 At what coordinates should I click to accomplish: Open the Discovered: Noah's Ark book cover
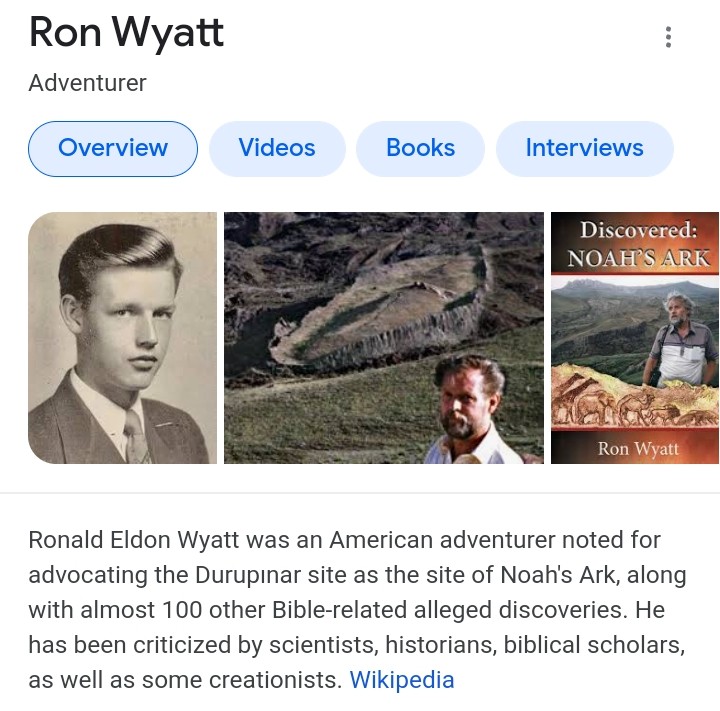pos(635,338)
